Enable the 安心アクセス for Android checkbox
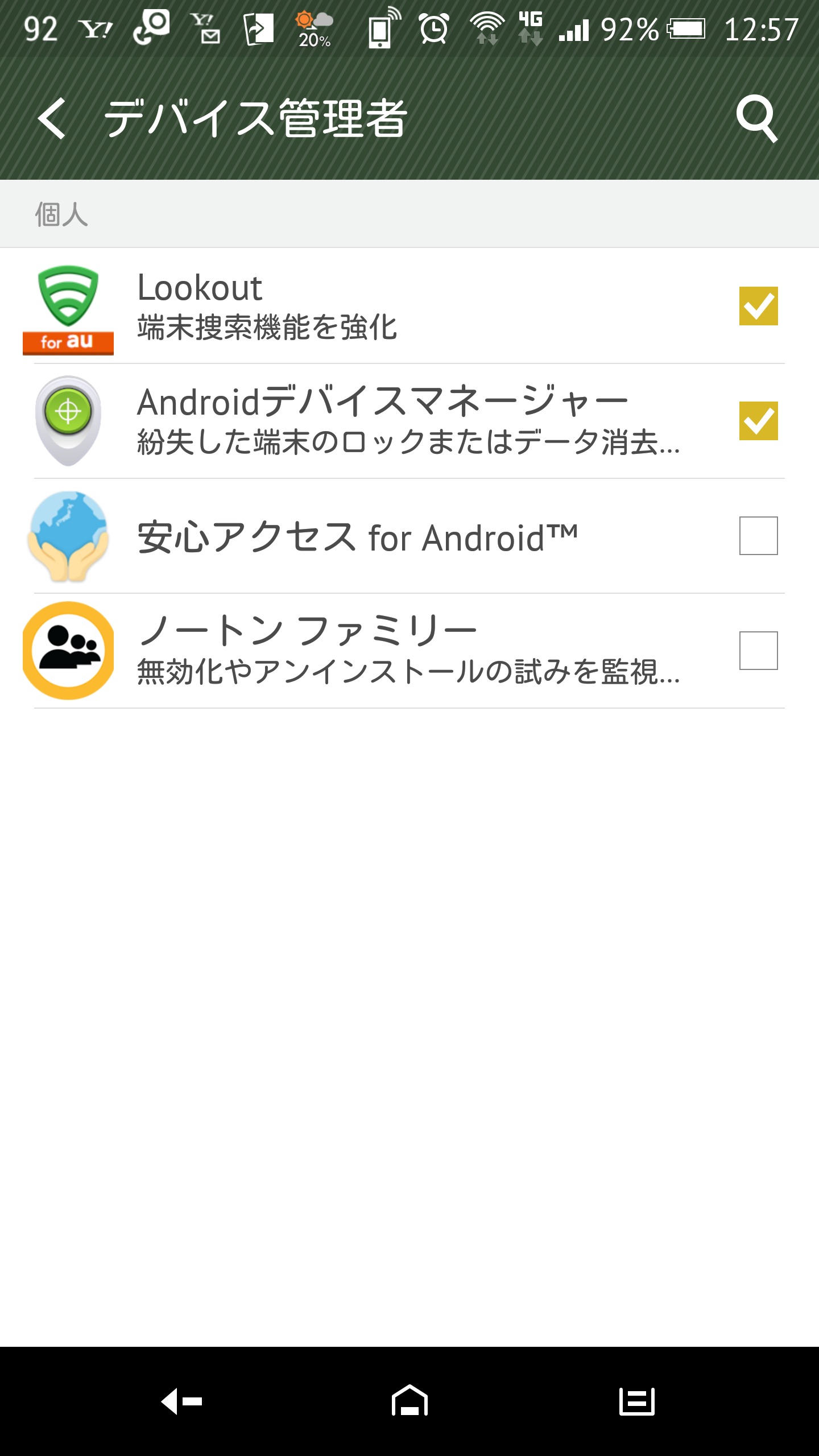The image size is (819, 1456). click(758, 536)
